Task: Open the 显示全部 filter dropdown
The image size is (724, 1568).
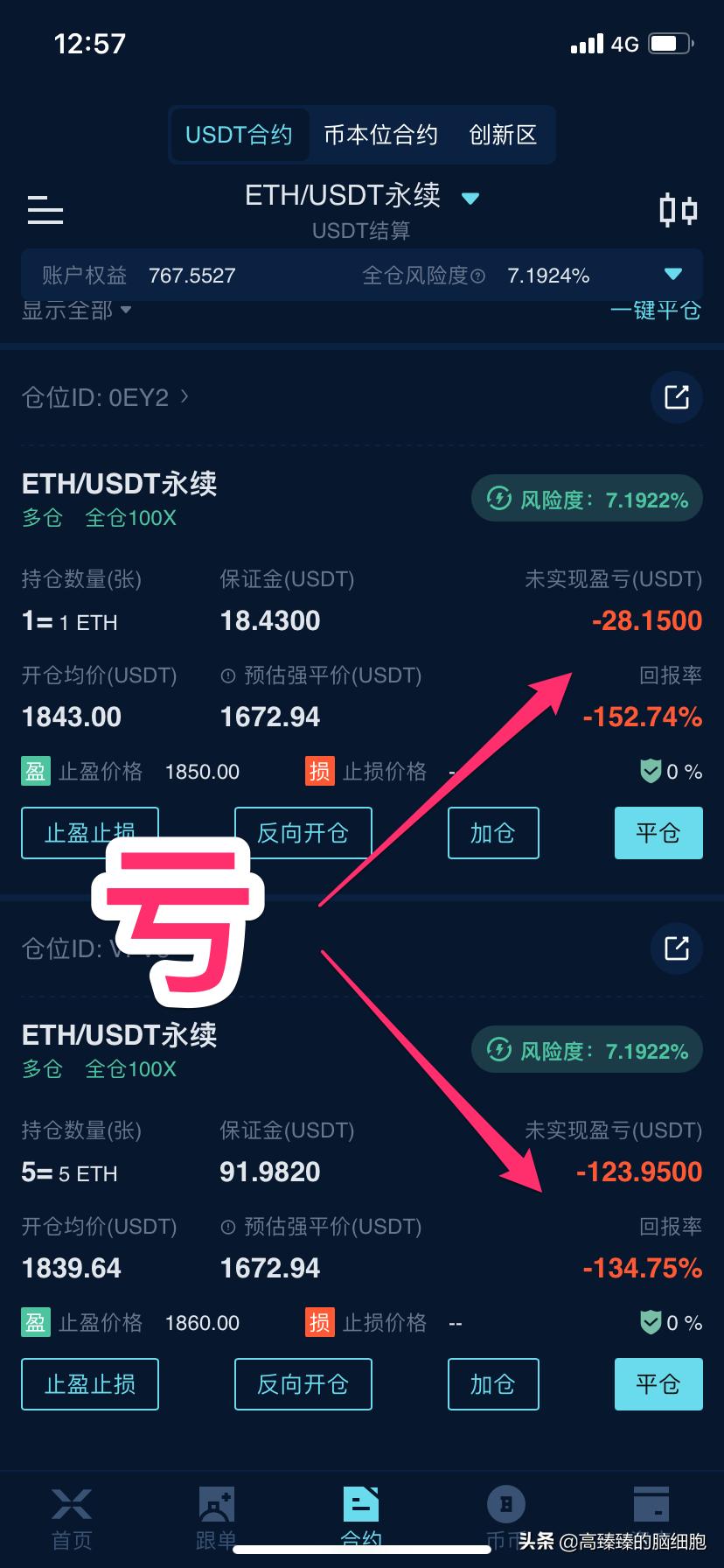Action: (x=76, y=310)
